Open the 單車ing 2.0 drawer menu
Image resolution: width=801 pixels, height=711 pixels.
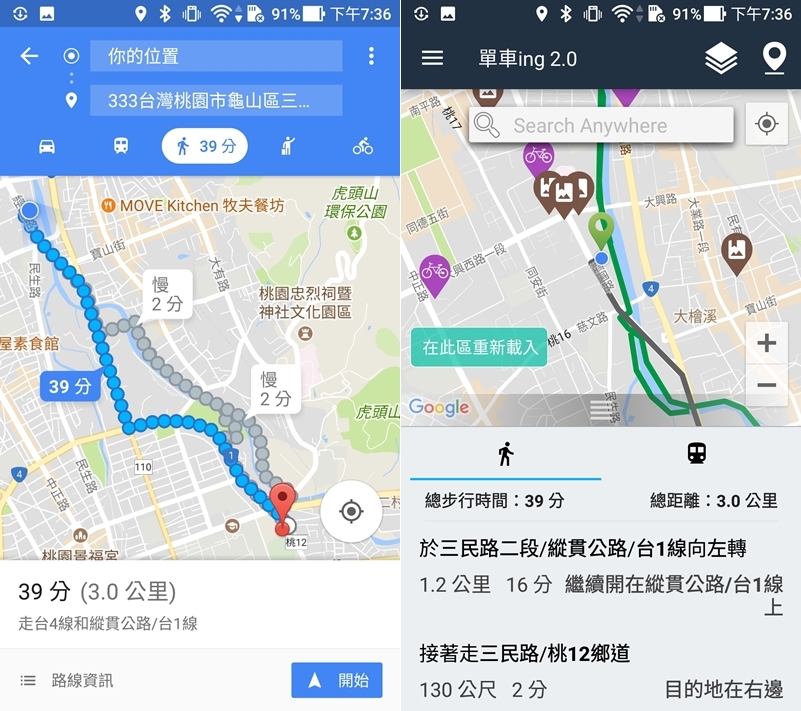pyautogui.click(x=432, y=58)
